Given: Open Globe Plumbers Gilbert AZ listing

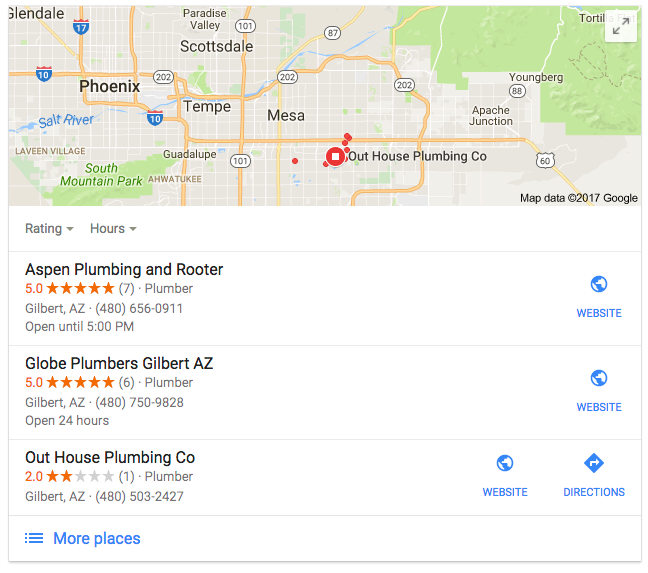Looking at the screenshot, I should (119, 364).
